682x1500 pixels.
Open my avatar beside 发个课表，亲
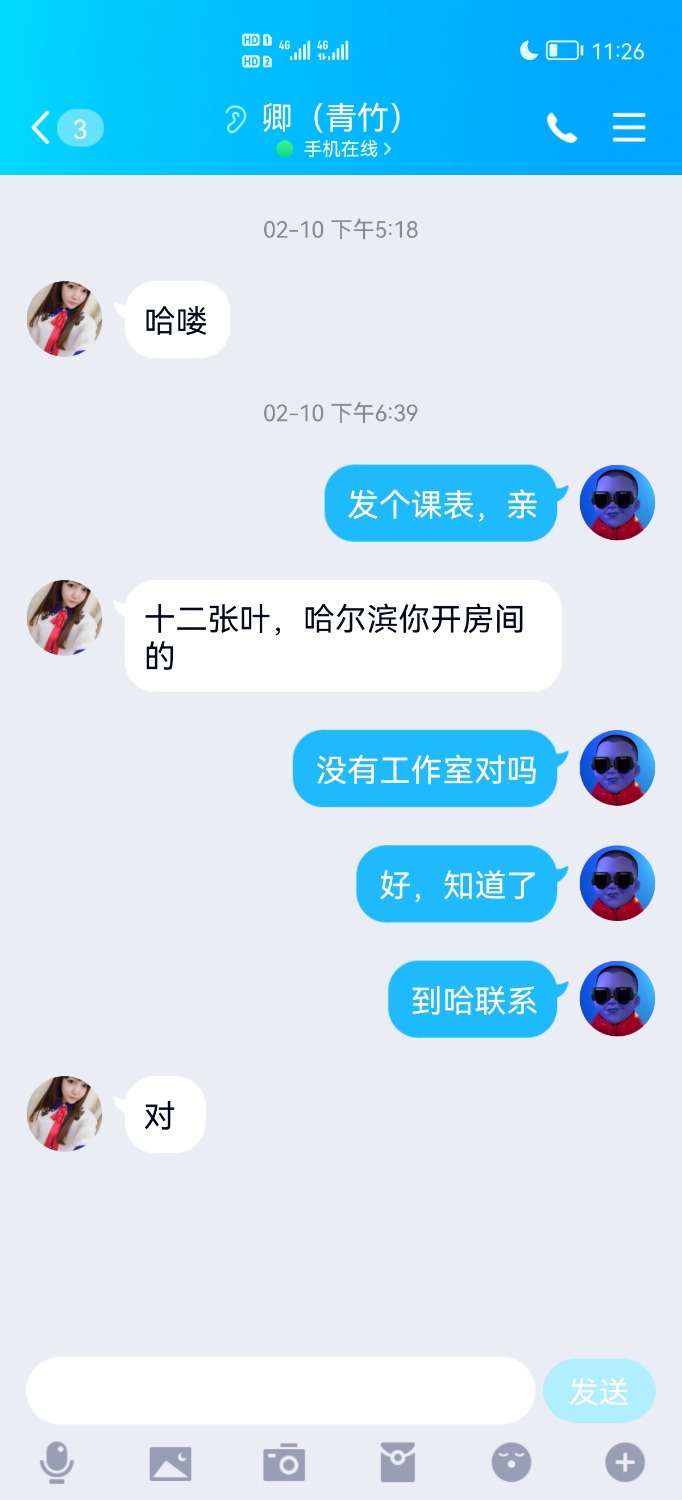pos(617,503)
